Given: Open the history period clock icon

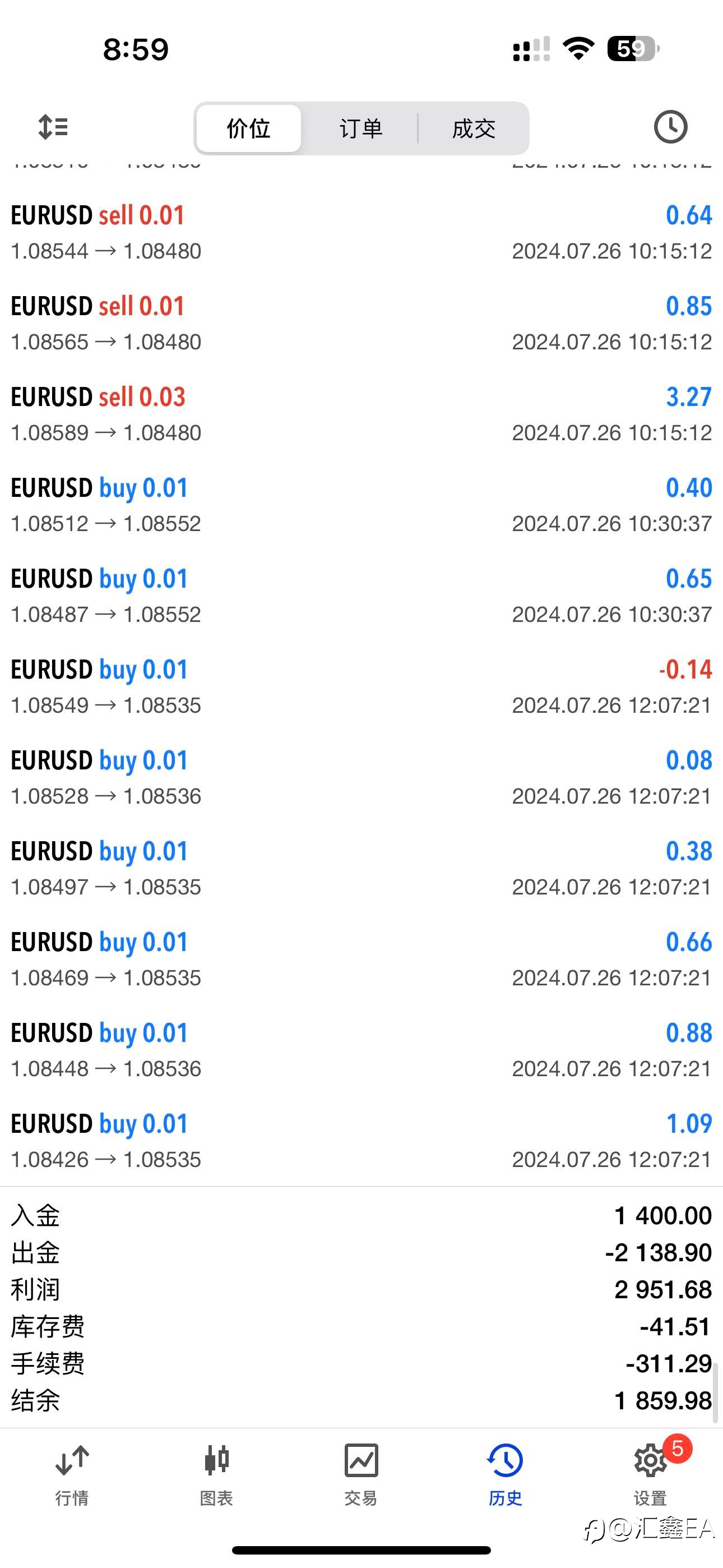Looking at the screenshot, I should click(x=670, y=127).
